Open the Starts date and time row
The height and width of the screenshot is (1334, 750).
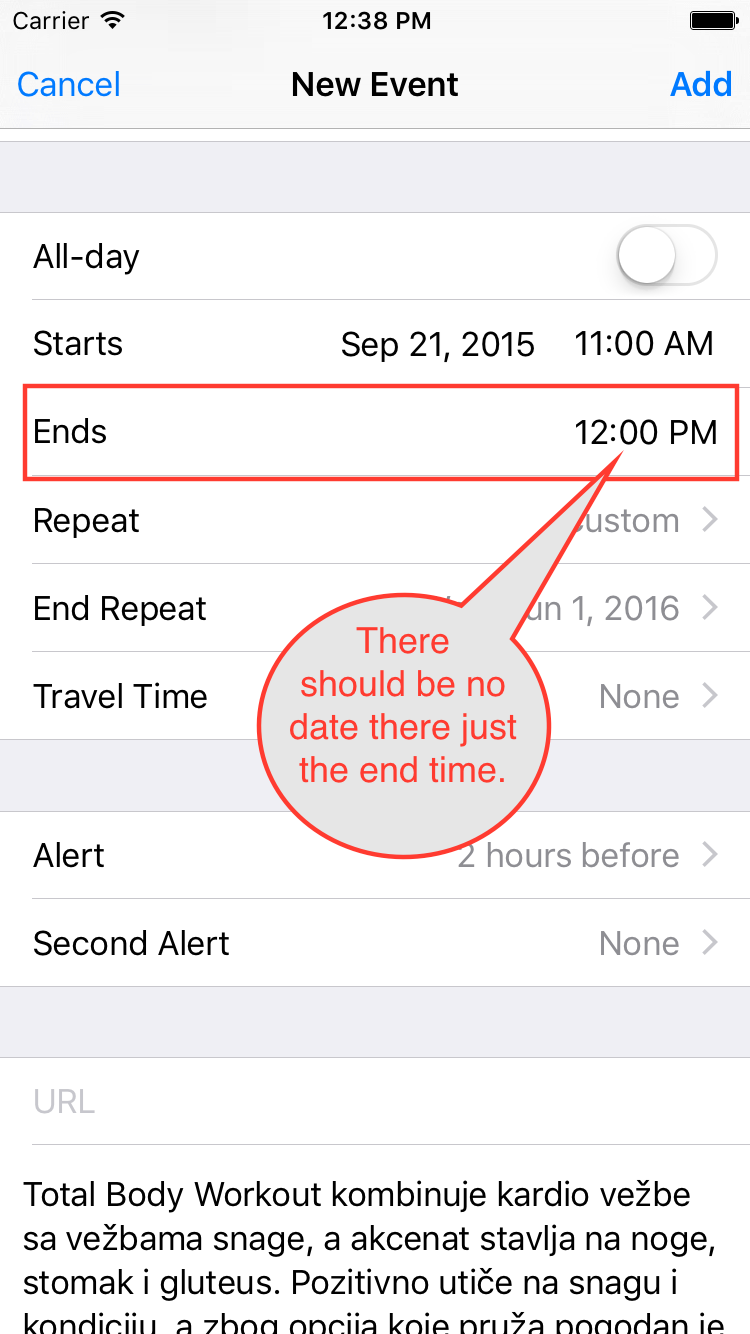374,344
